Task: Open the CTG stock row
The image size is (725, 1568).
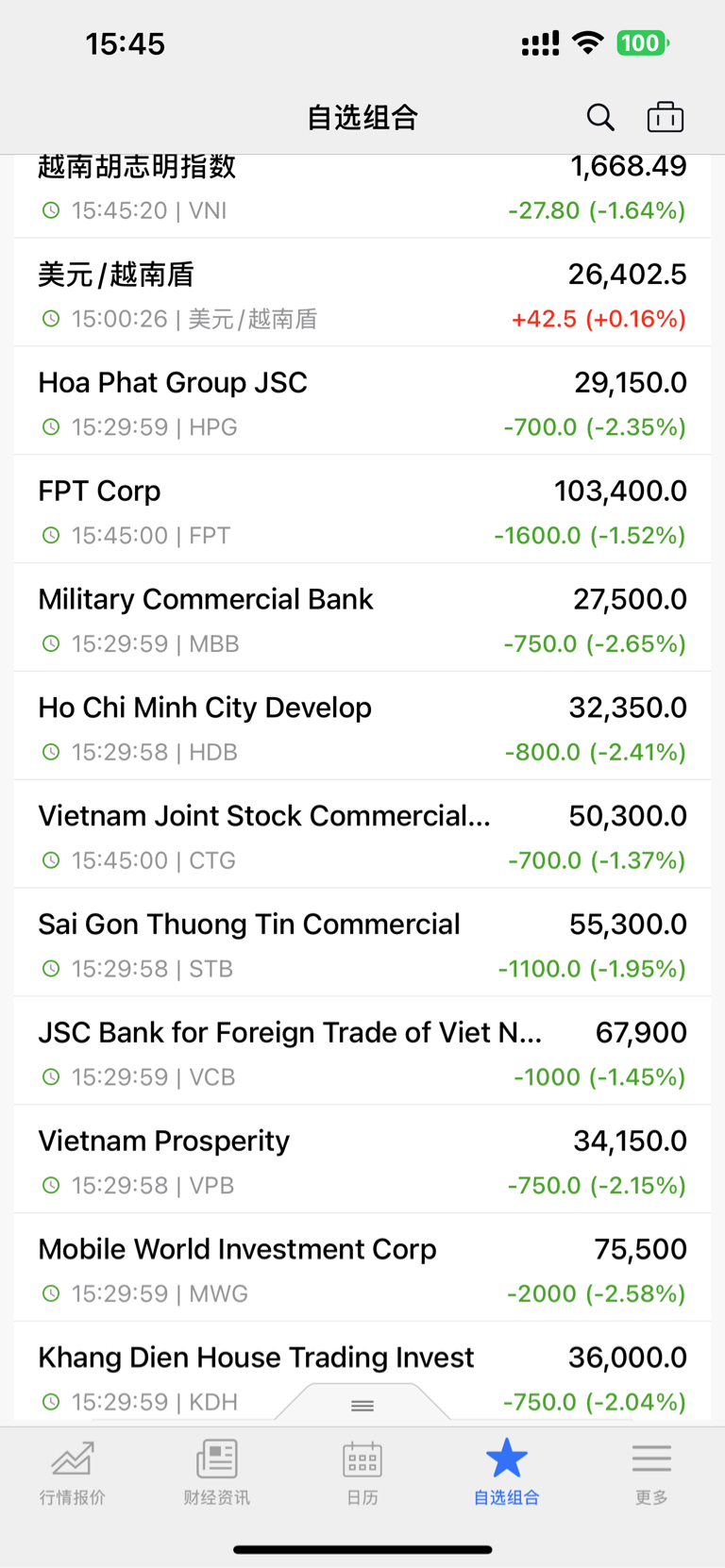Action: pos(362,835)
